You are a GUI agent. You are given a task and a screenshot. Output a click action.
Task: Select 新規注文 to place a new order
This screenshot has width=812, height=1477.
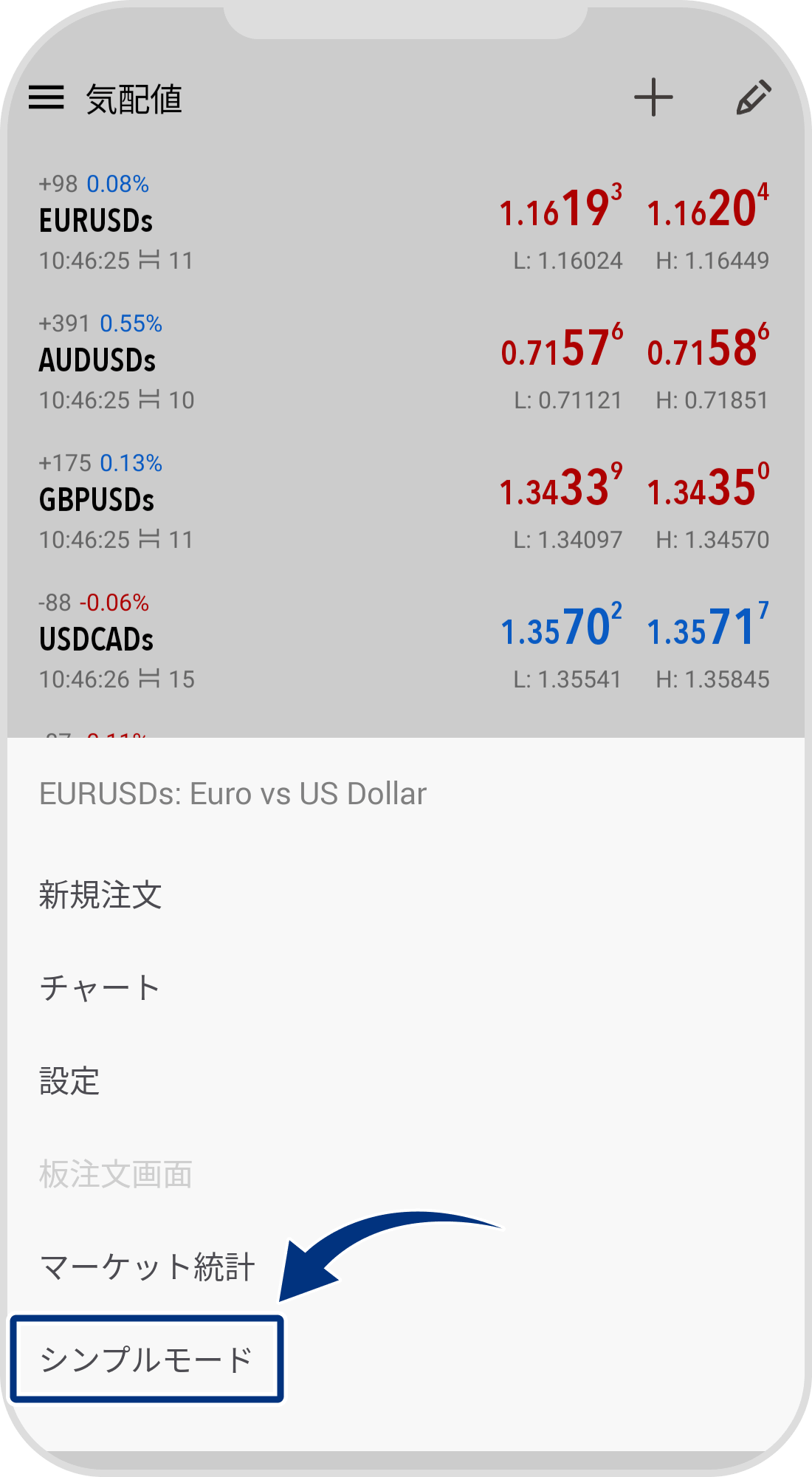pos(100,895)
